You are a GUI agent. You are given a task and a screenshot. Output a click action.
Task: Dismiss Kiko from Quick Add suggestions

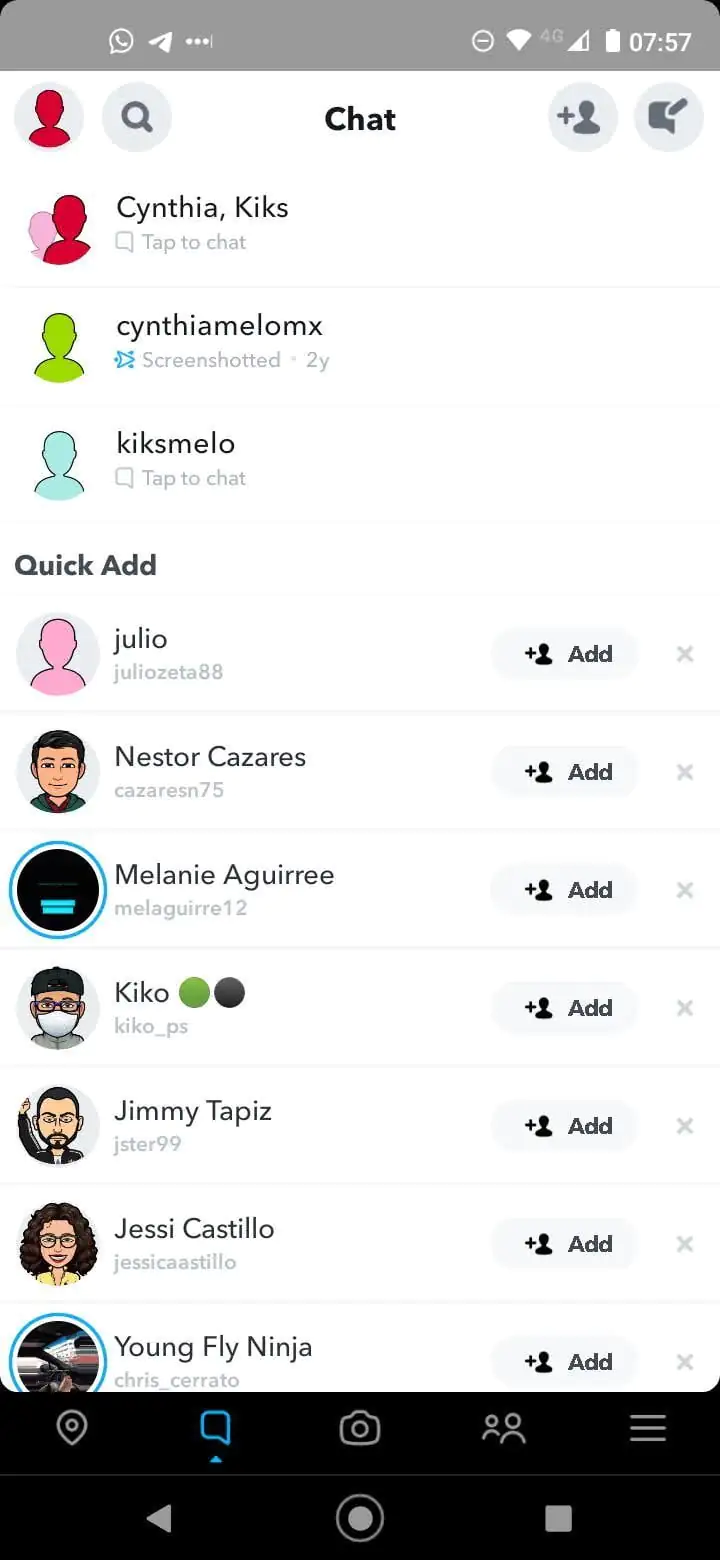pyautogui.click(x=685, y=1008)
